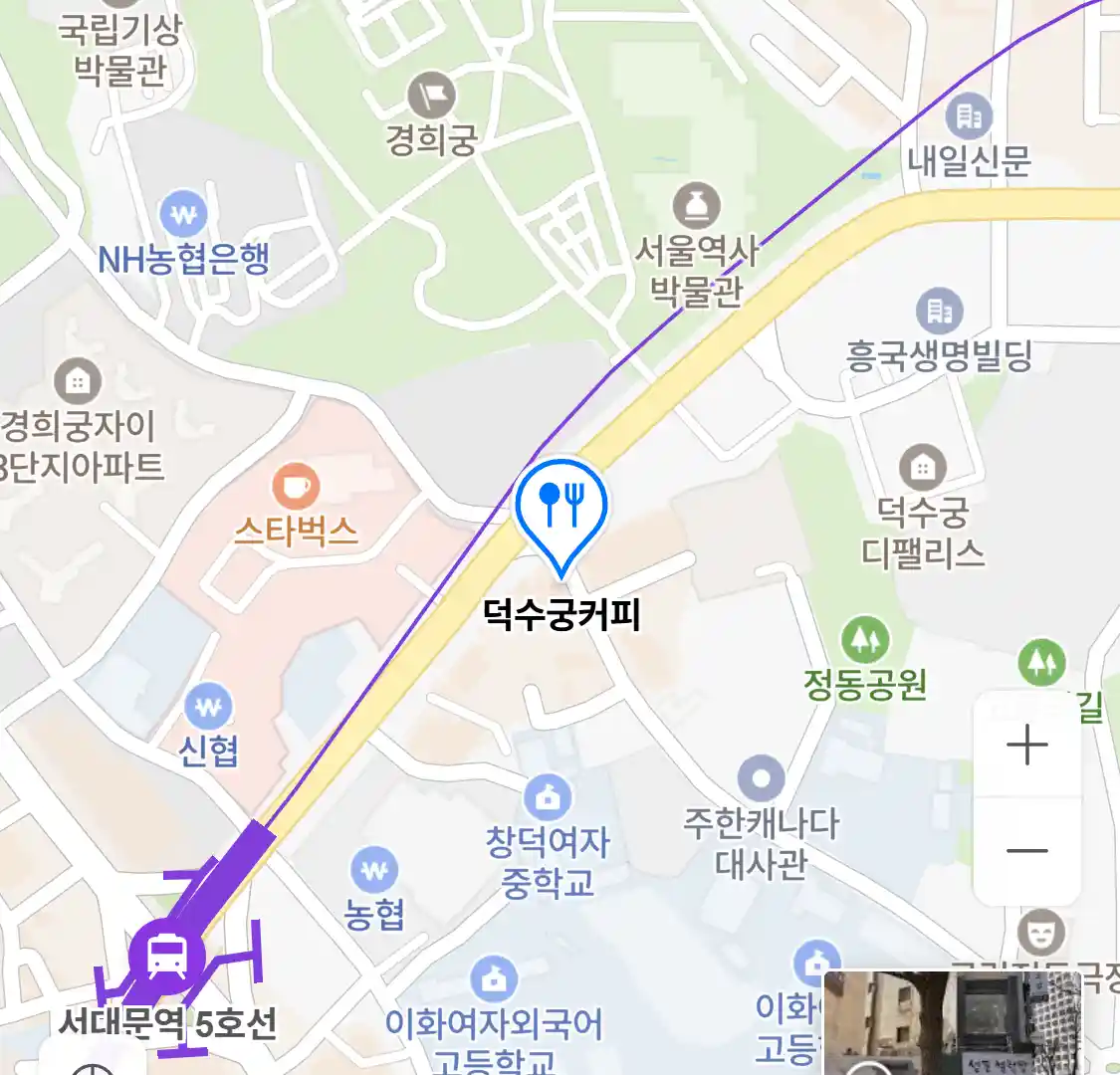
Task: Open the 경희궁 landmark marker
Action: coord(432,98)
